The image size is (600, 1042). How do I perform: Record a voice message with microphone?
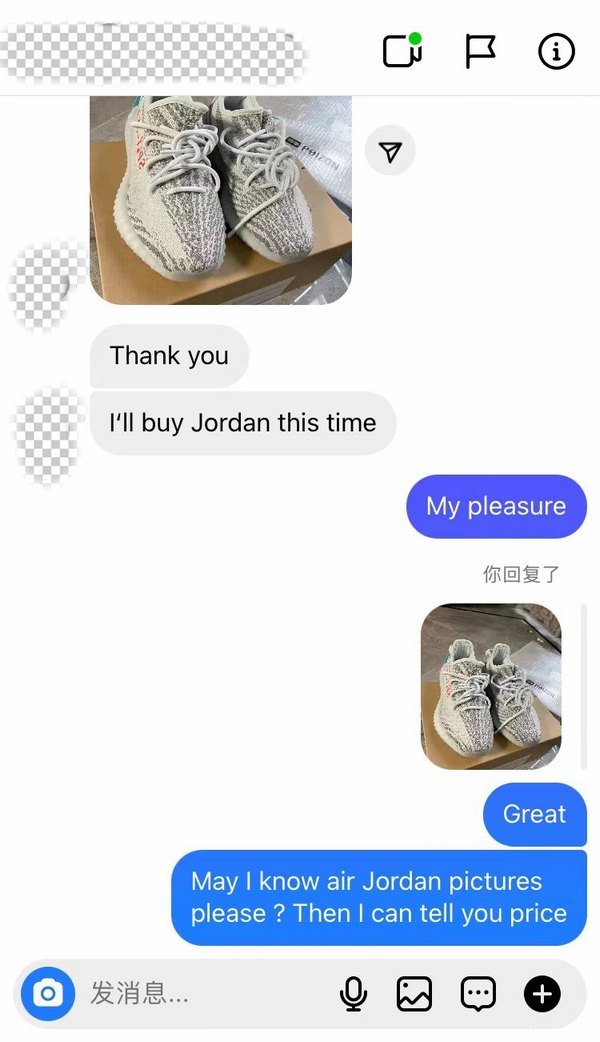click(x=353, y=994)
